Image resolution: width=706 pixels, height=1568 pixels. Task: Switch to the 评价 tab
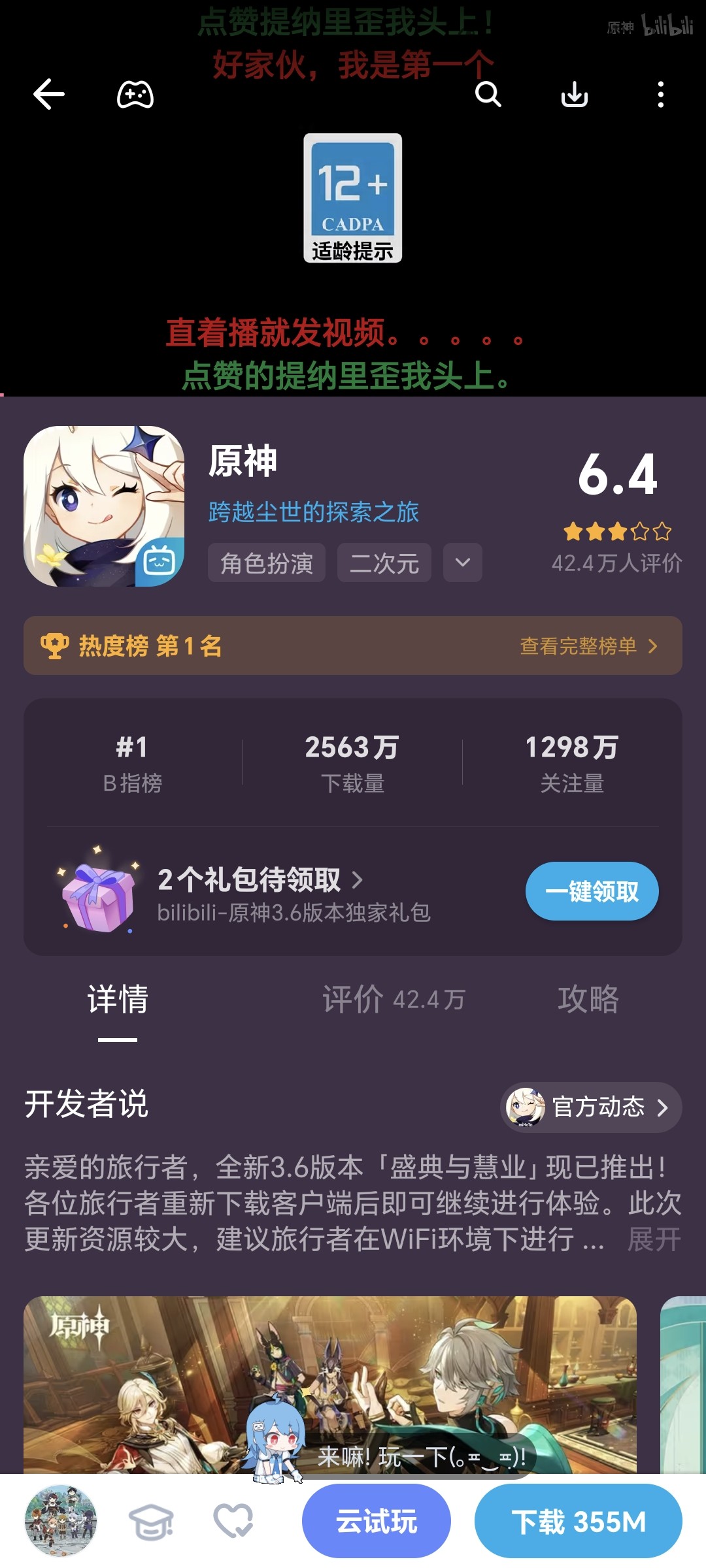(394, 1000)
